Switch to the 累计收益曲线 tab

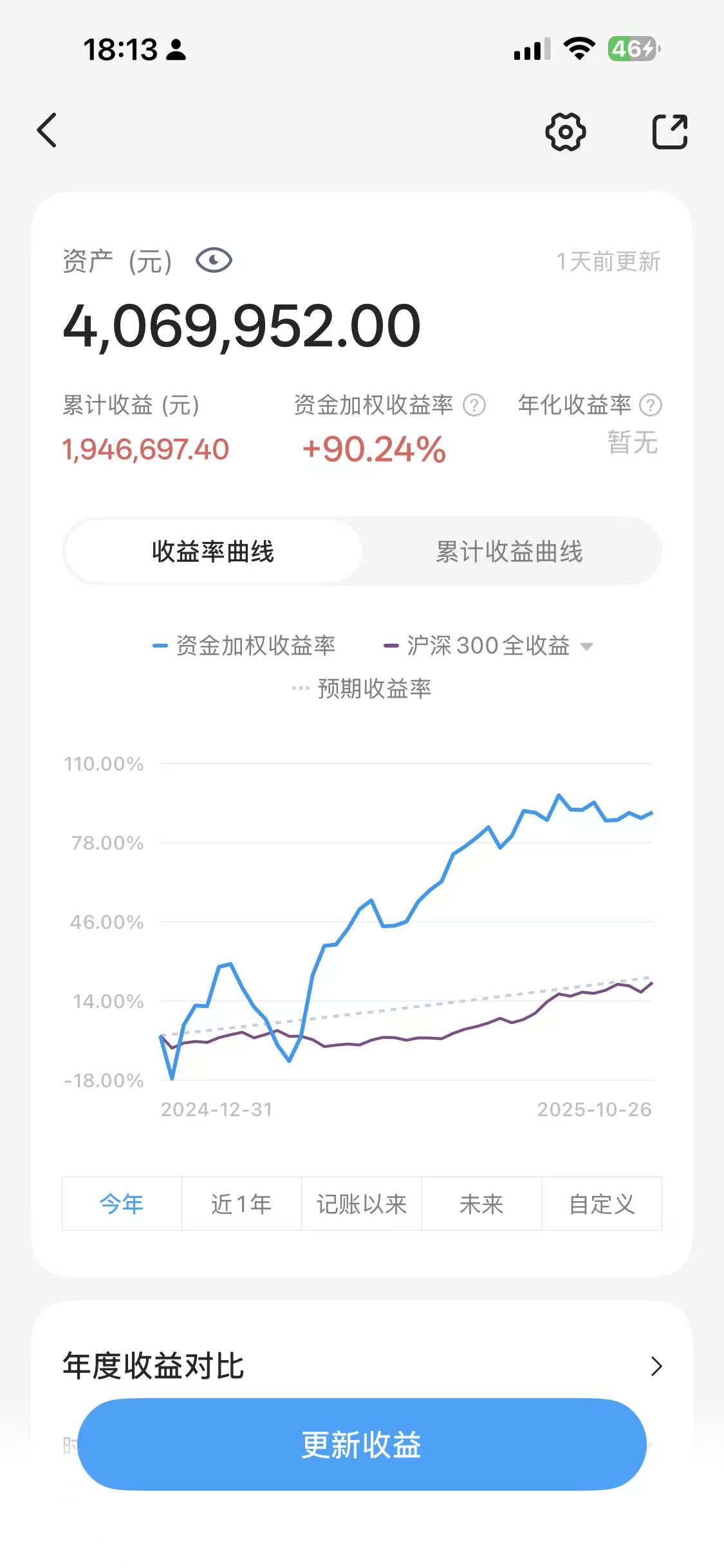pyautogui.click(x=509, y=552)
